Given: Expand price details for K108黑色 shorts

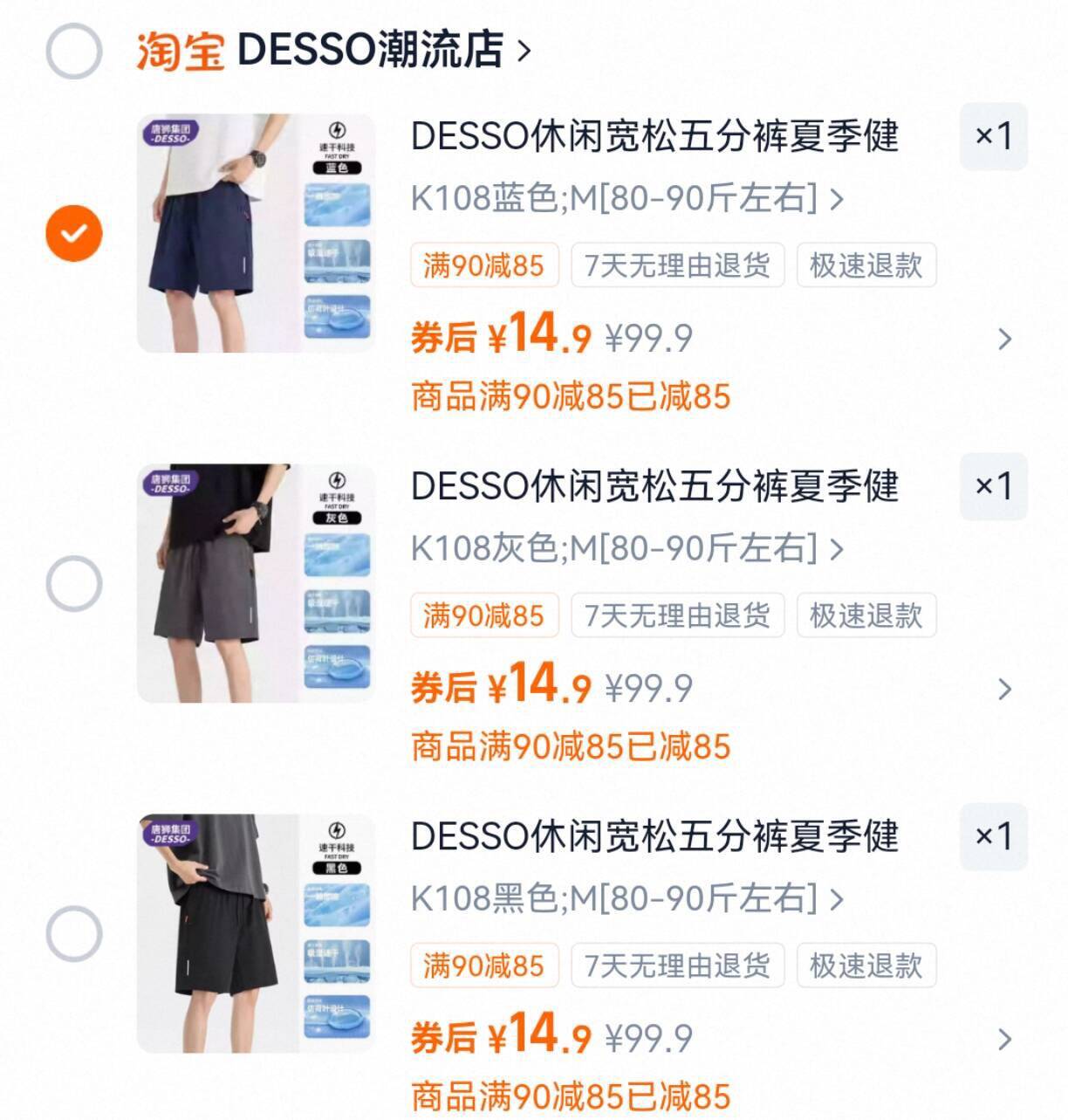Looking at the screenshot, I should pos(1004,1039).
